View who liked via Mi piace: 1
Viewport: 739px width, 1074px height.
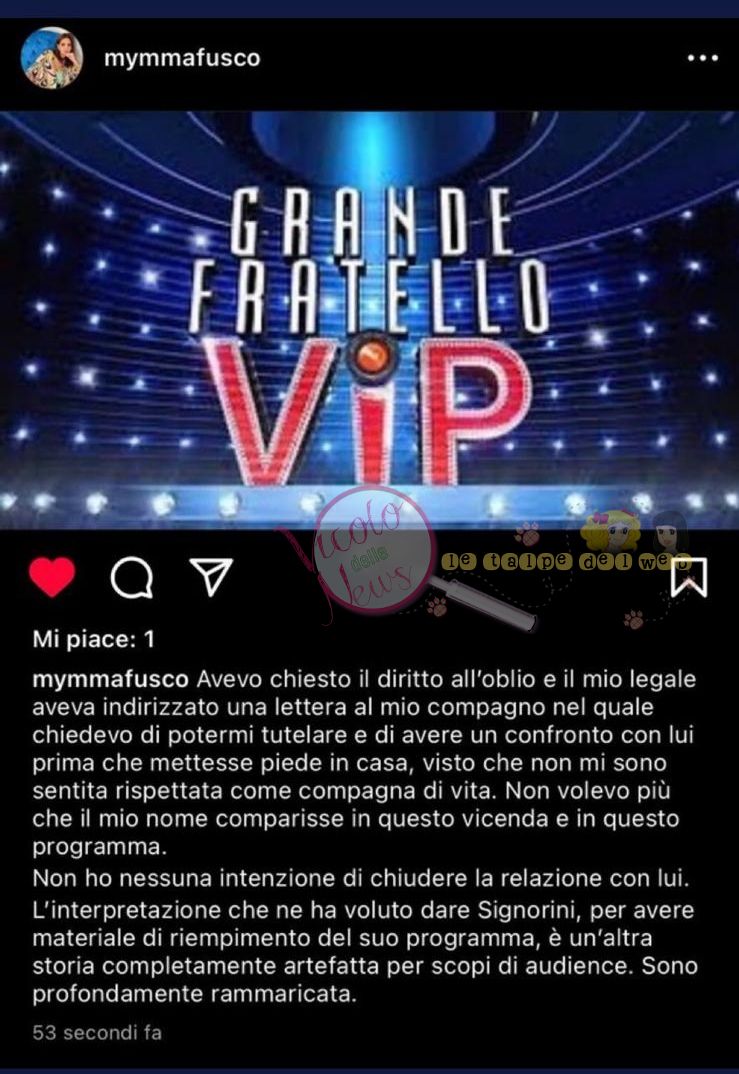(93, 639)
